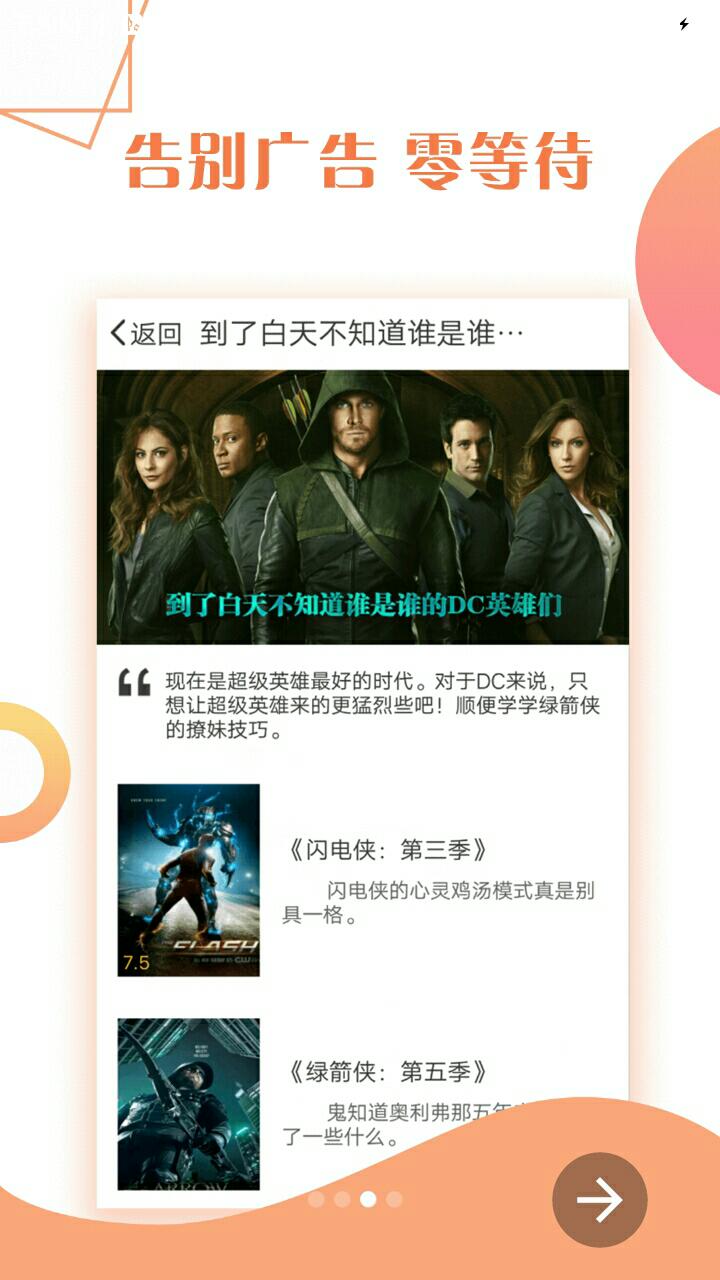
Task: Select the orange circle decoration on the right edge
Action: click(x=700, y=270)
